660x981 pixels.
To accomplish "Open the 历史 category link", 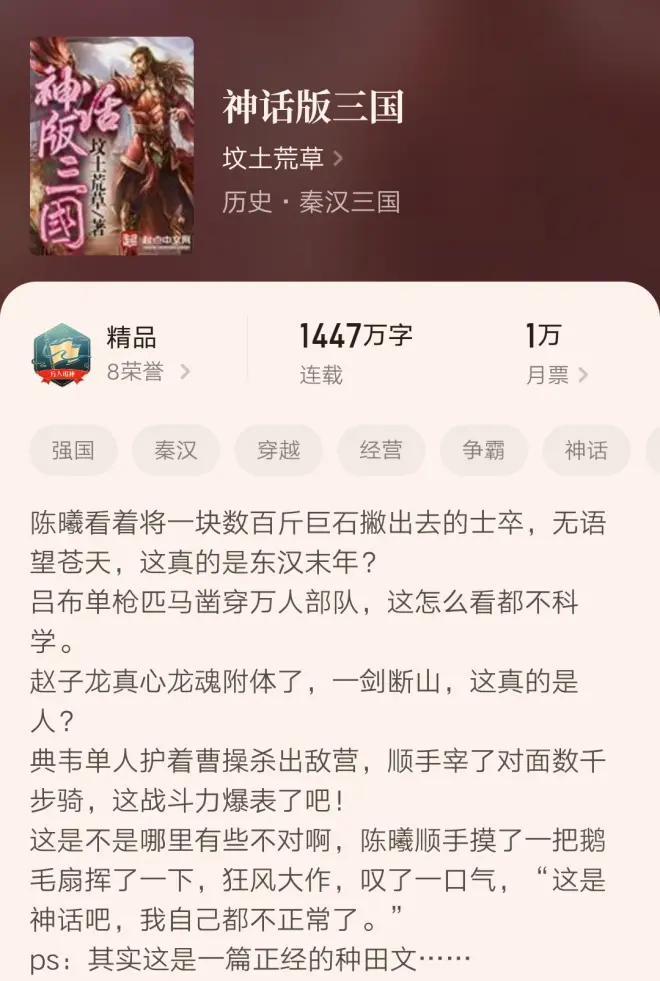I will (247, 202).
